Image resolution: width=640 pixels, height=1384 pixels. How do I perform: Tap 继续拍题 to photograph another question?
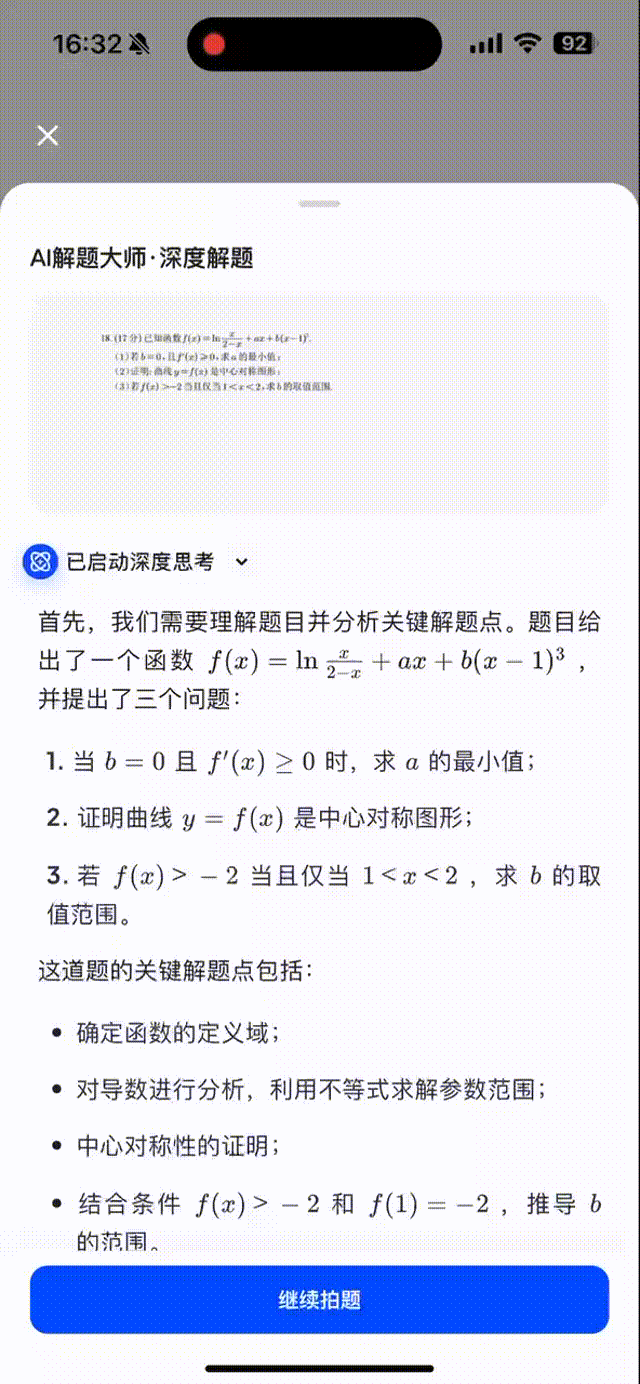pyautogui.click(x=319, y=1299)
